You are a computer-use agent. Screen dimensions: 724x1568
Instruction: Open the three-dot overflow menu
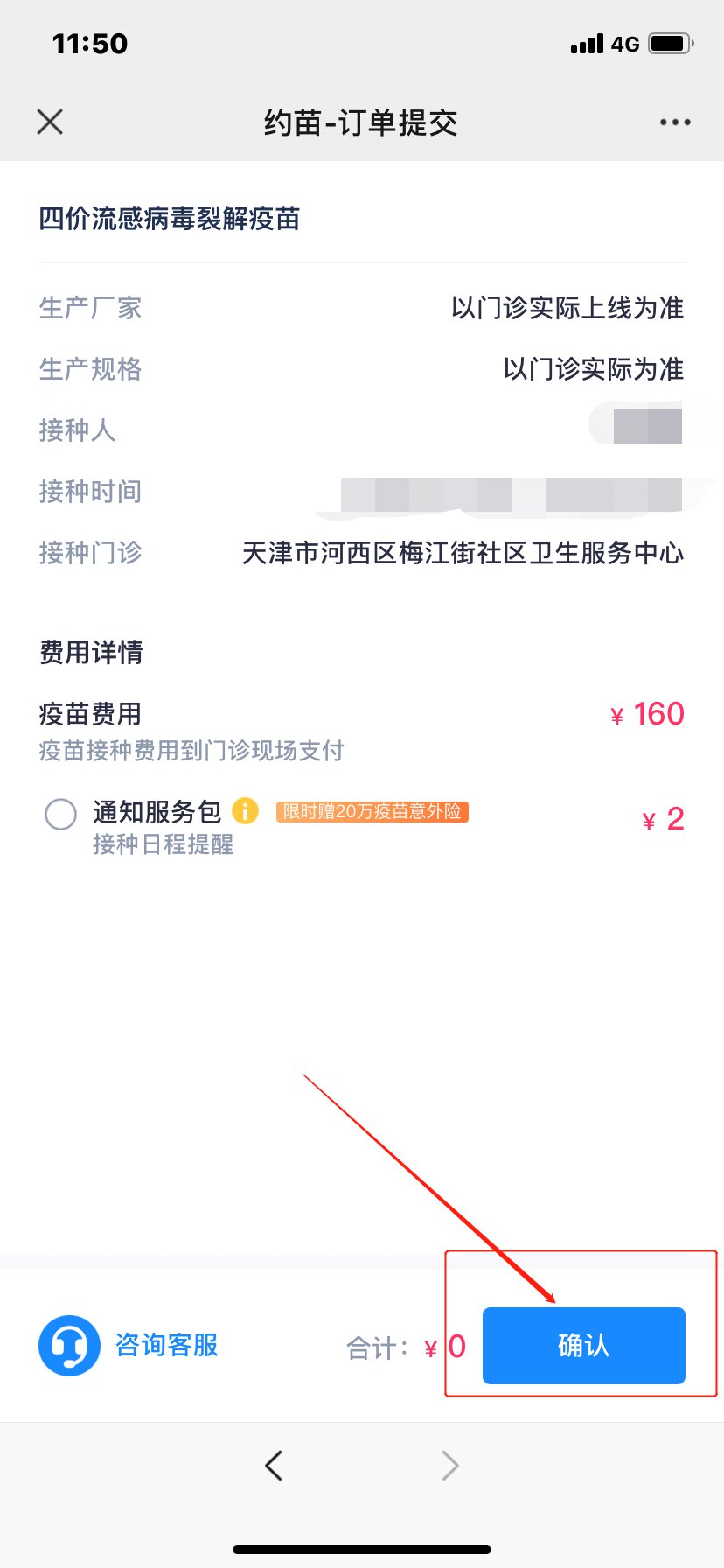click(675, 122)
